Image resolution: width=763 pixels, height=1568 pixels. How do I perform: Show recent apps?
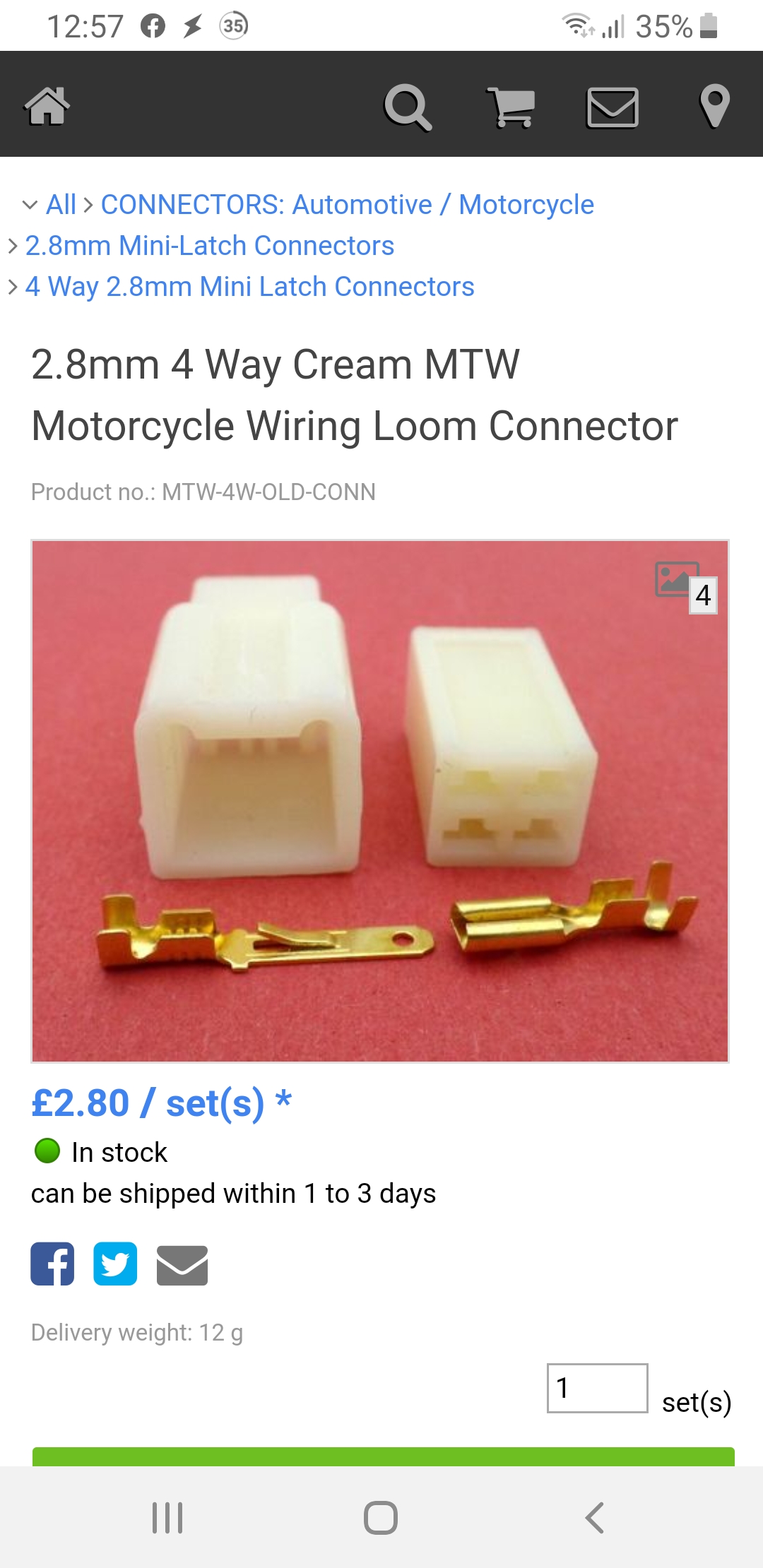pyautogui.click(x=167, y=1517)
